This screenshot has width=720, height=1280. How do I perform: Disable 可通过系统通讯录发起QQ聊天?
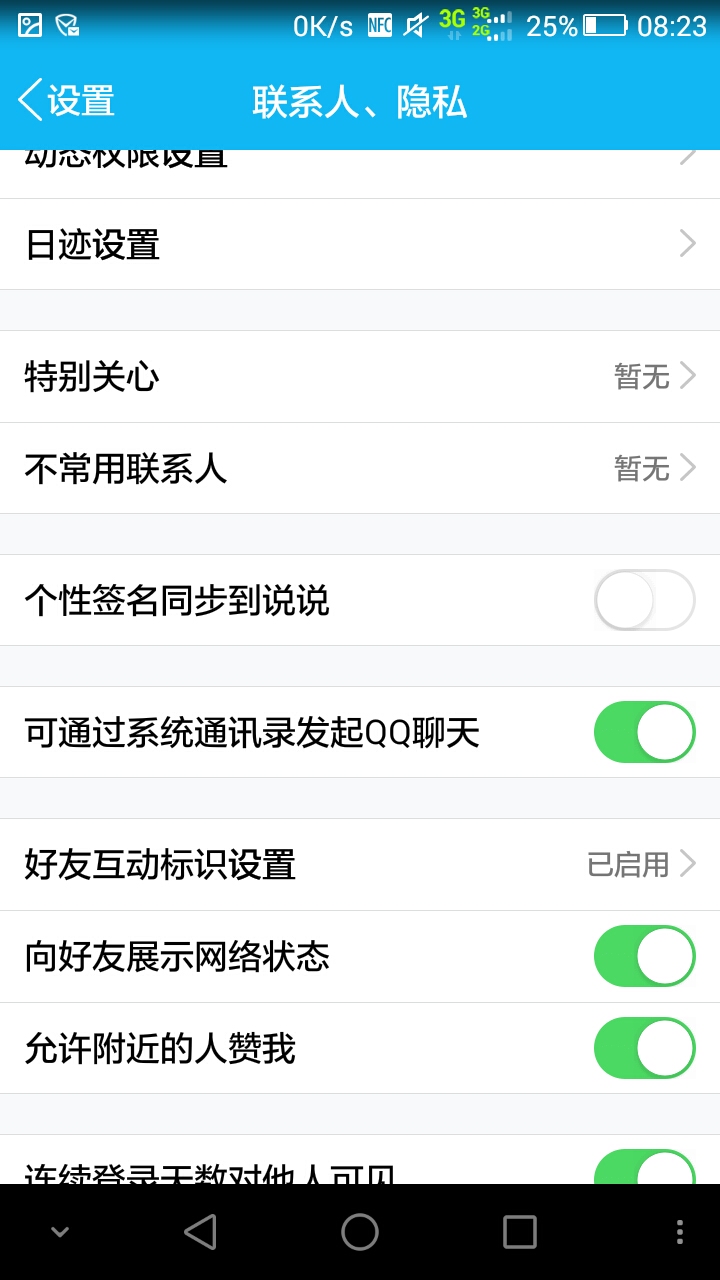pyautogui.click(x=644, y=732)
